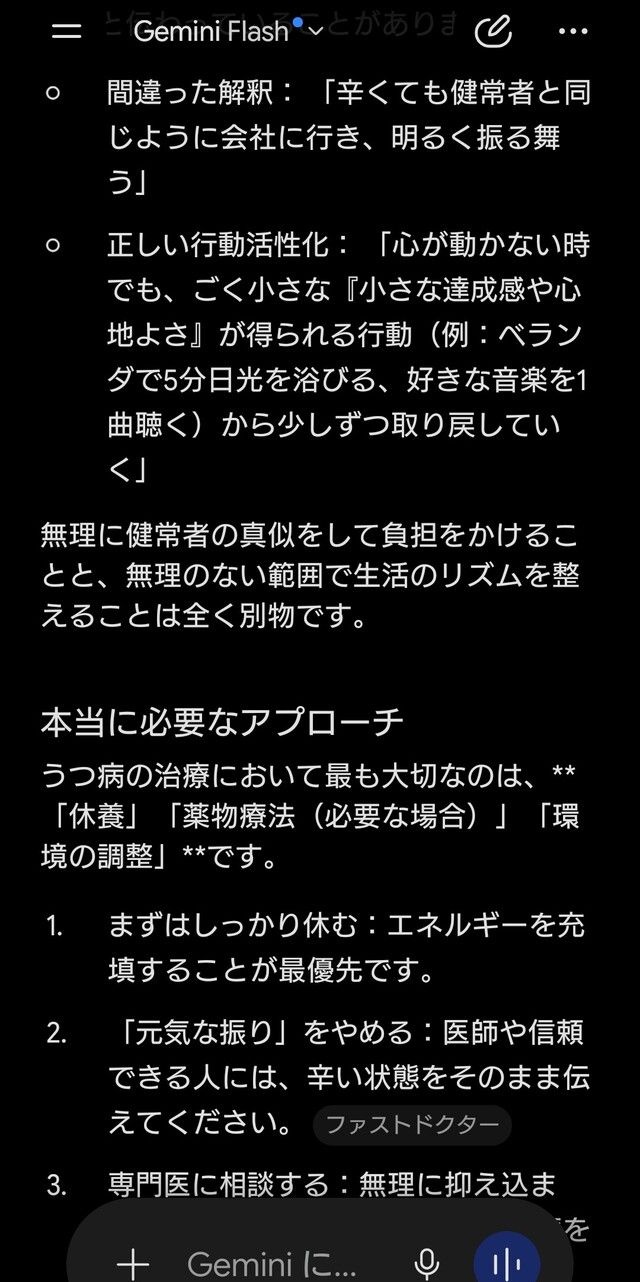Viewport: 640px width, 1282px height.
Task: Tap the plus icon to attach content
Action: point(132,1263)
